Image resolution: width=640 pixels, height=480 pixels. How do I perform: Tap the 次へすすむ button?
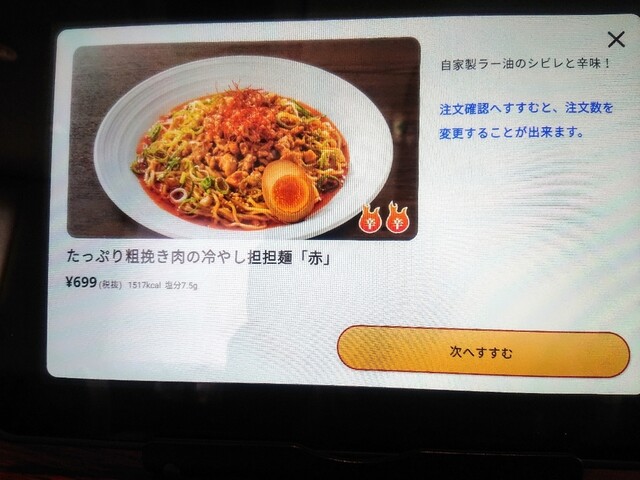[x=482, y=352]
